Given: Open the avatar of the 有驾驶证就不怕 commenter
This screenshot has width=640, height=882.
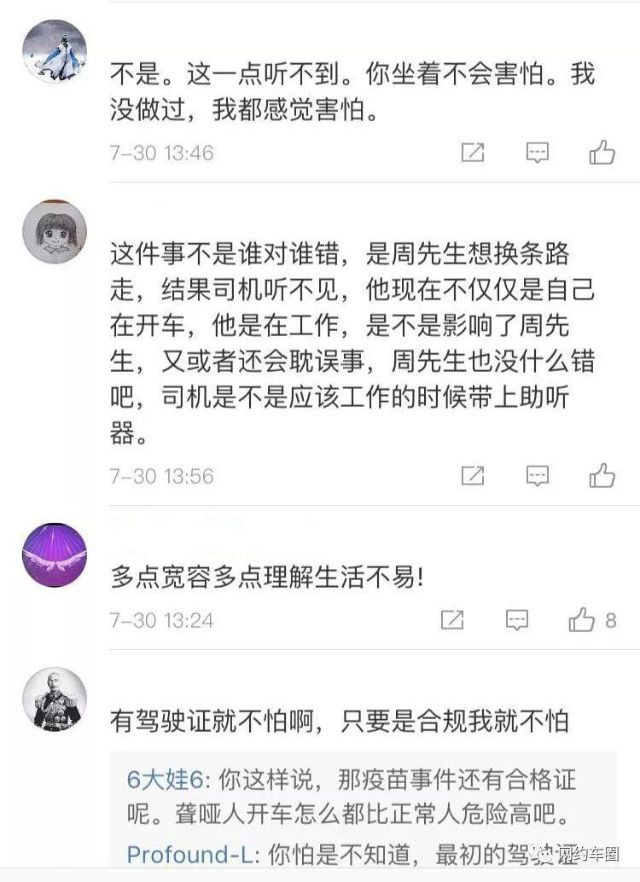Looking at the screenshot, I should (x=55, y=698).
